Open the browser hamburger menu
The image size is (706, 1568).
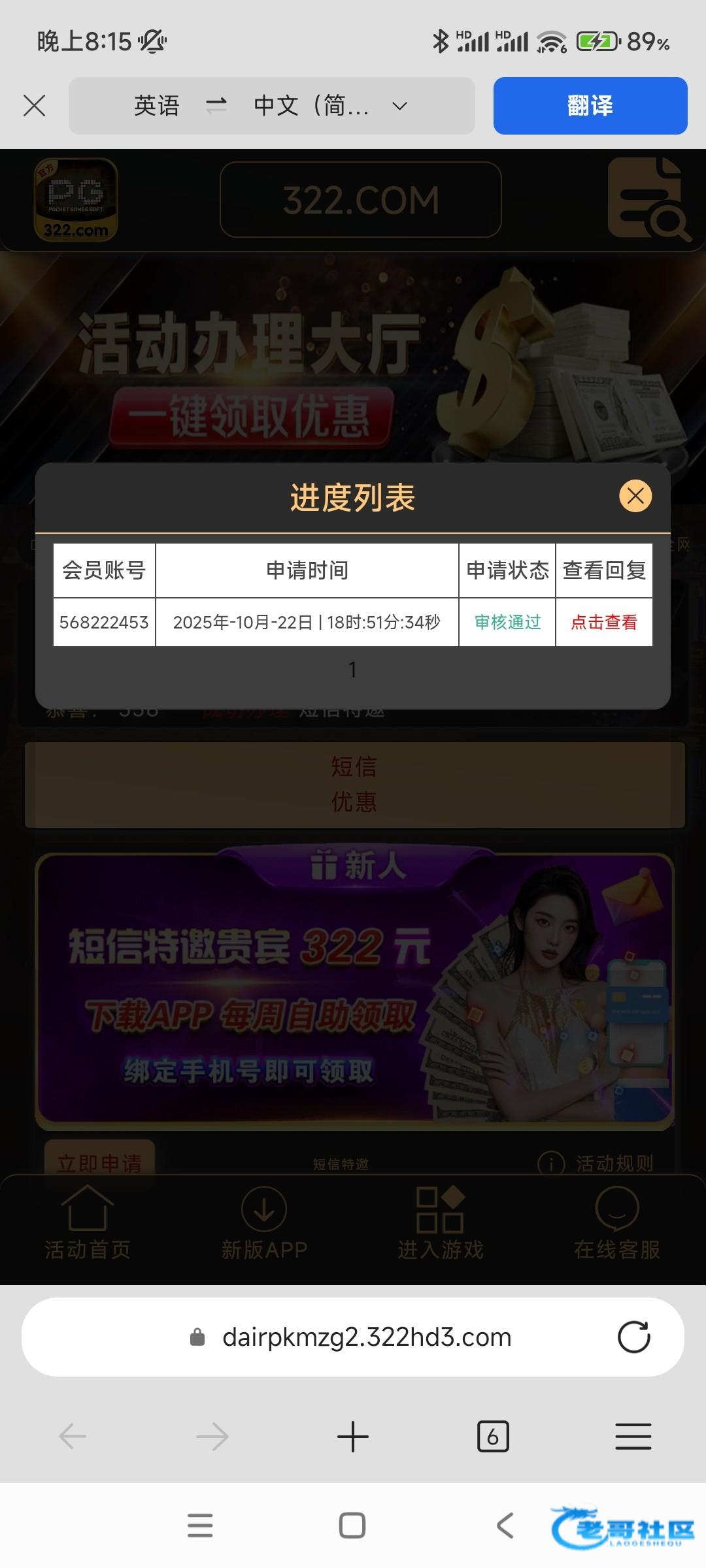[633, 1437]
